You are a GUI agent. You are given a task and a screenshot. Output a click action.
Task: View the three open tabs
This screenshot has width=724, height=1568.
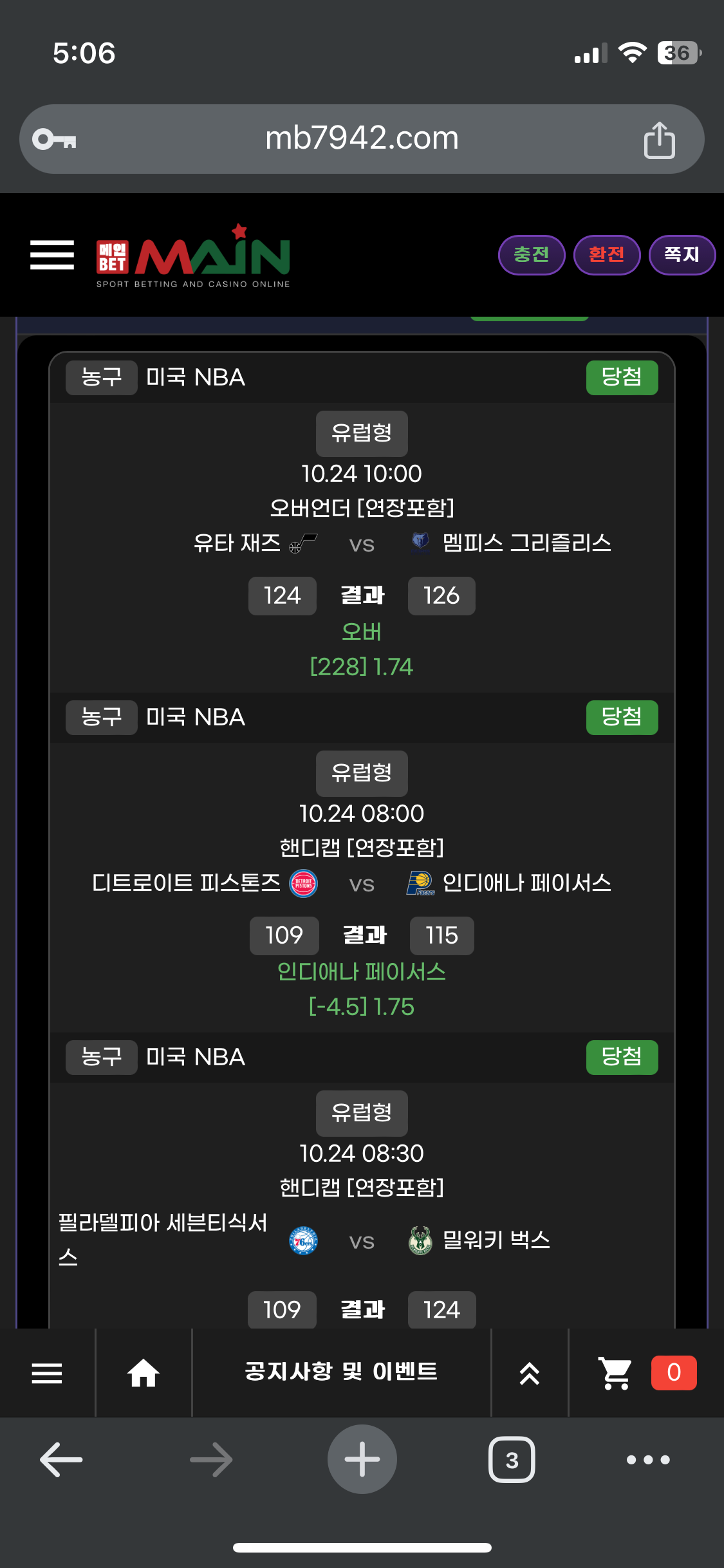point(512,1459)
